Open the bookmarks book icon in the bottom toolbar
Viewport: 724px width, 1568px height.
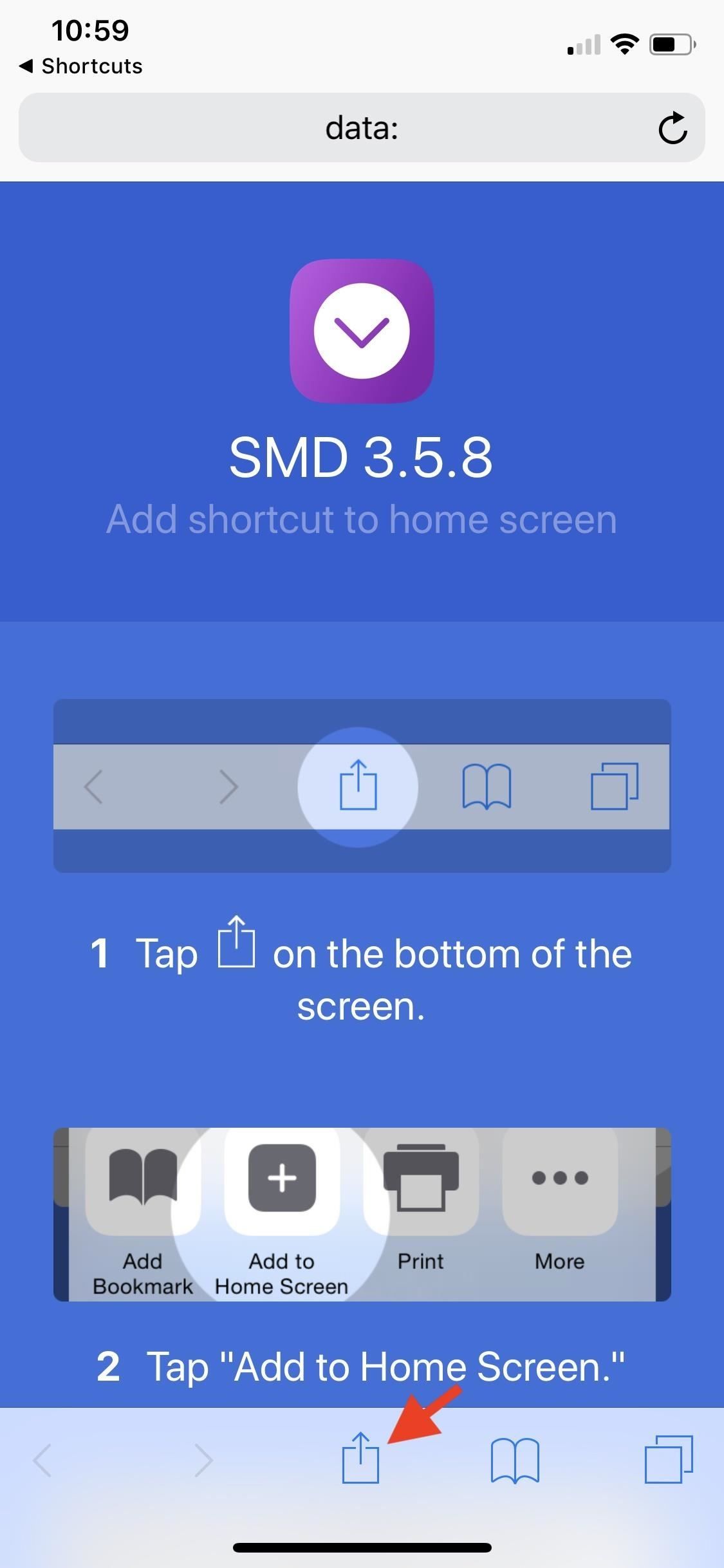point(514,1460)
